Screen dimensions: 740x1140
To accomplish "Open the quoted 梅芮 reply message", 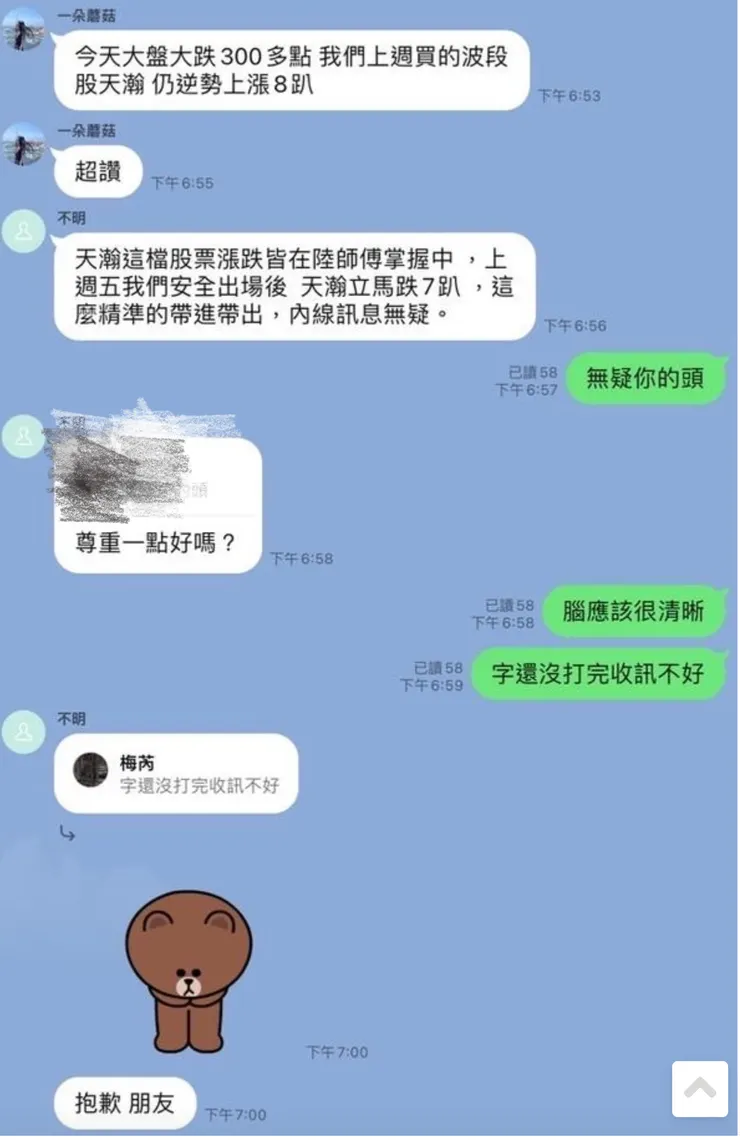I will 176,773.
